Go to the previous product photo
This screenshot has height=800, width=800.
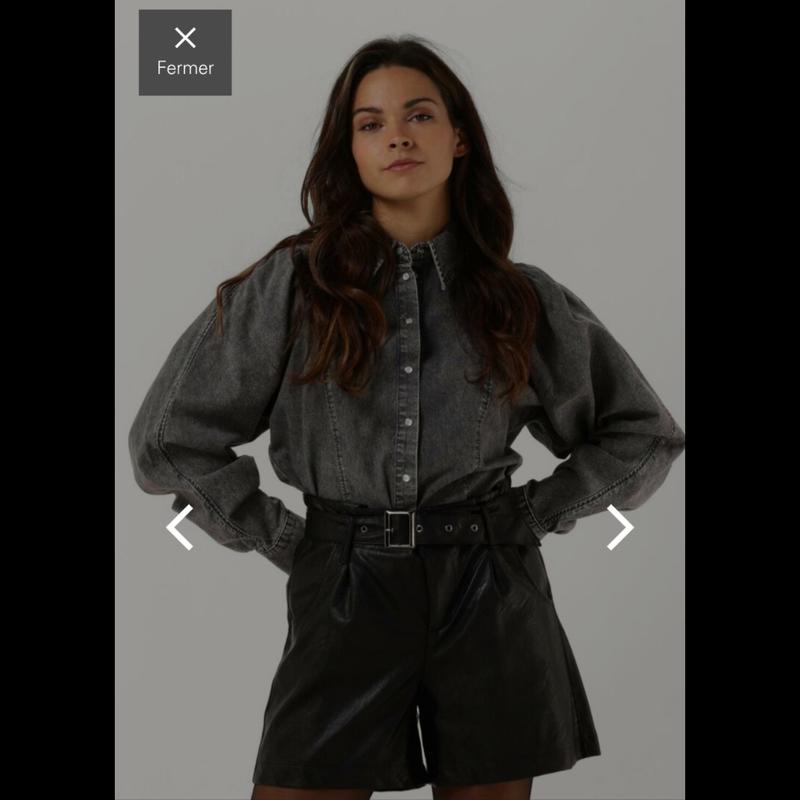pos(180,527)
